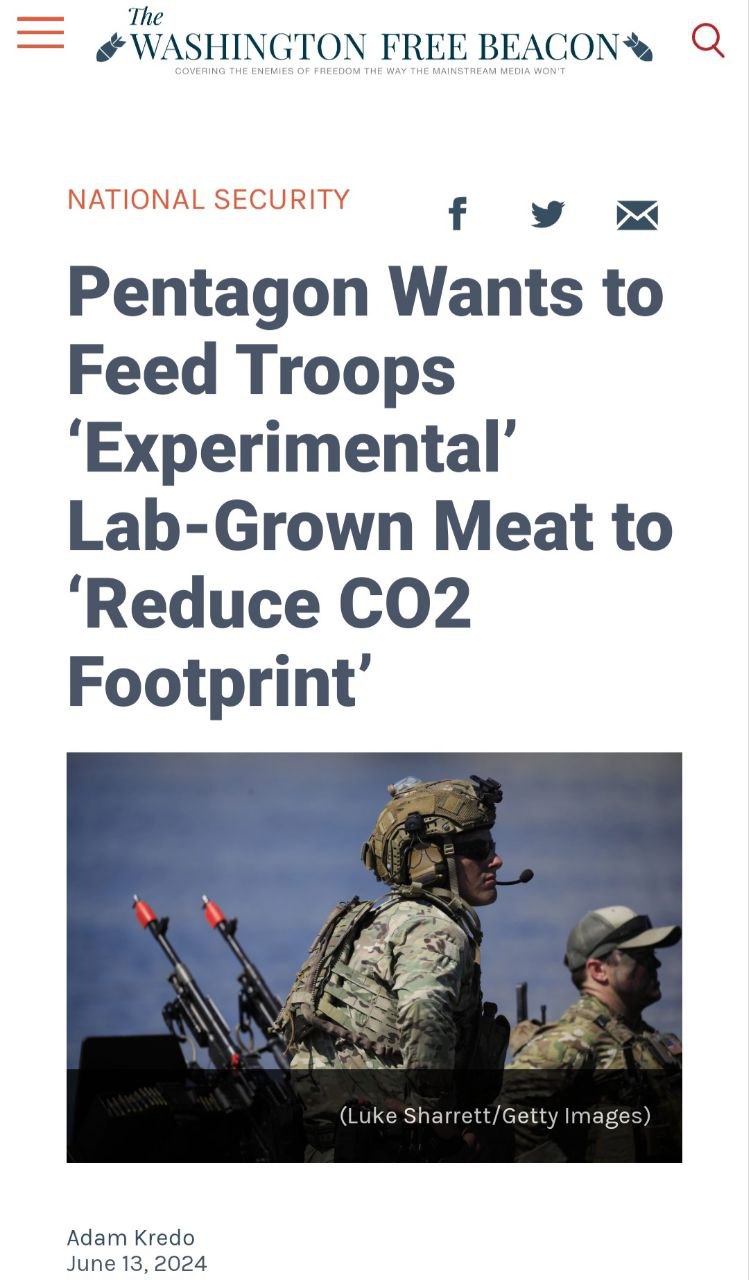Open the National Security section
The height and width of the screenshot is (1280, 749).
[208, 199]
